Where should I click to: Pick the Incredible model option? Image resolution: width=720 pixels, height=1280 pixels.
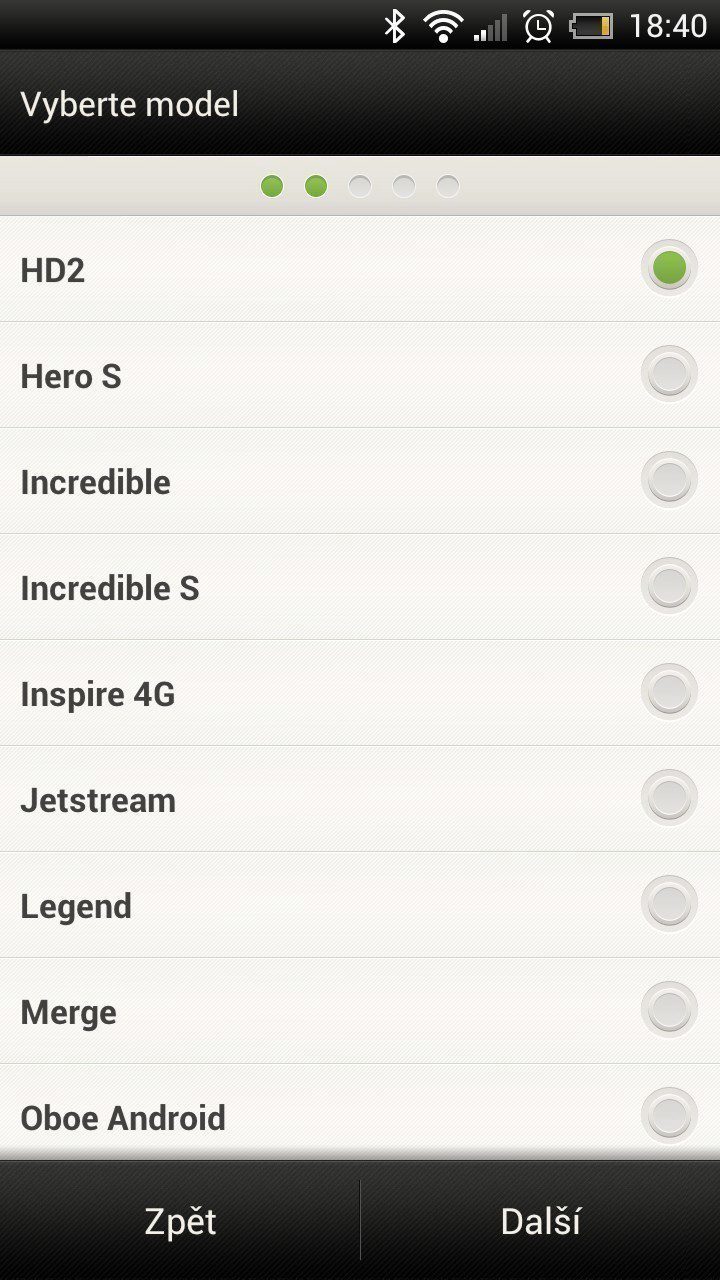pyautogui.click(x=360, y=481)
